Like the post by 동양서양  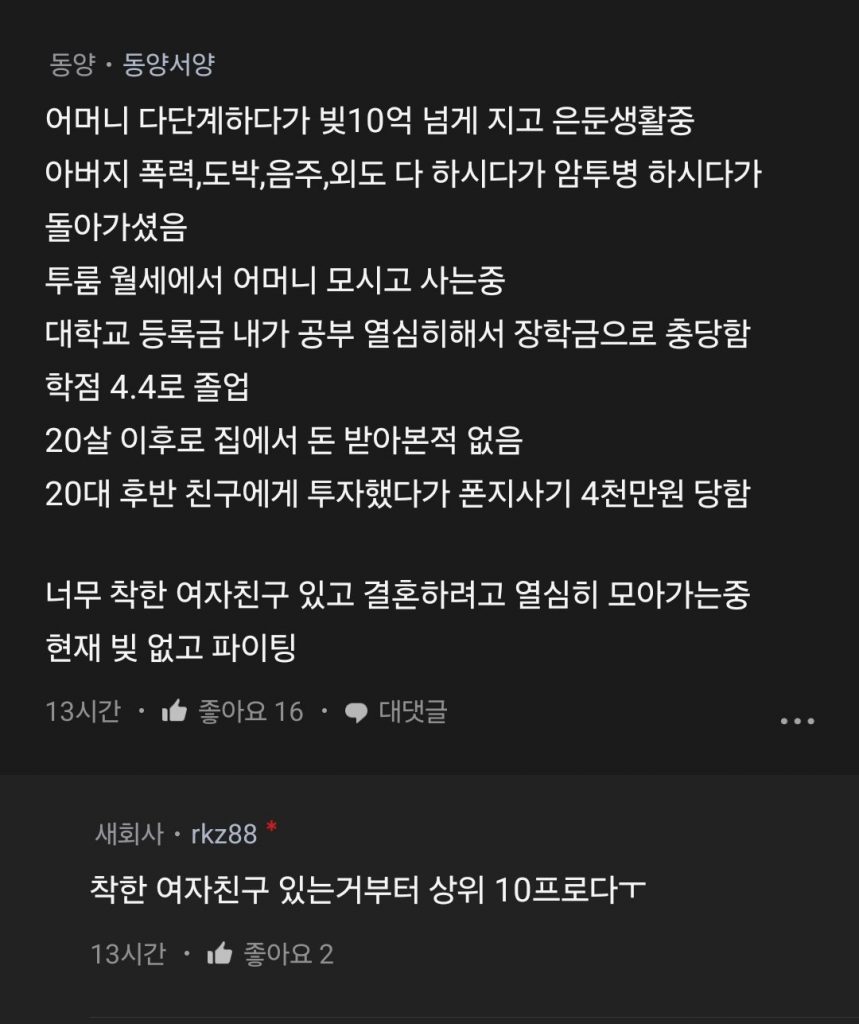click(x=175, y=712)
